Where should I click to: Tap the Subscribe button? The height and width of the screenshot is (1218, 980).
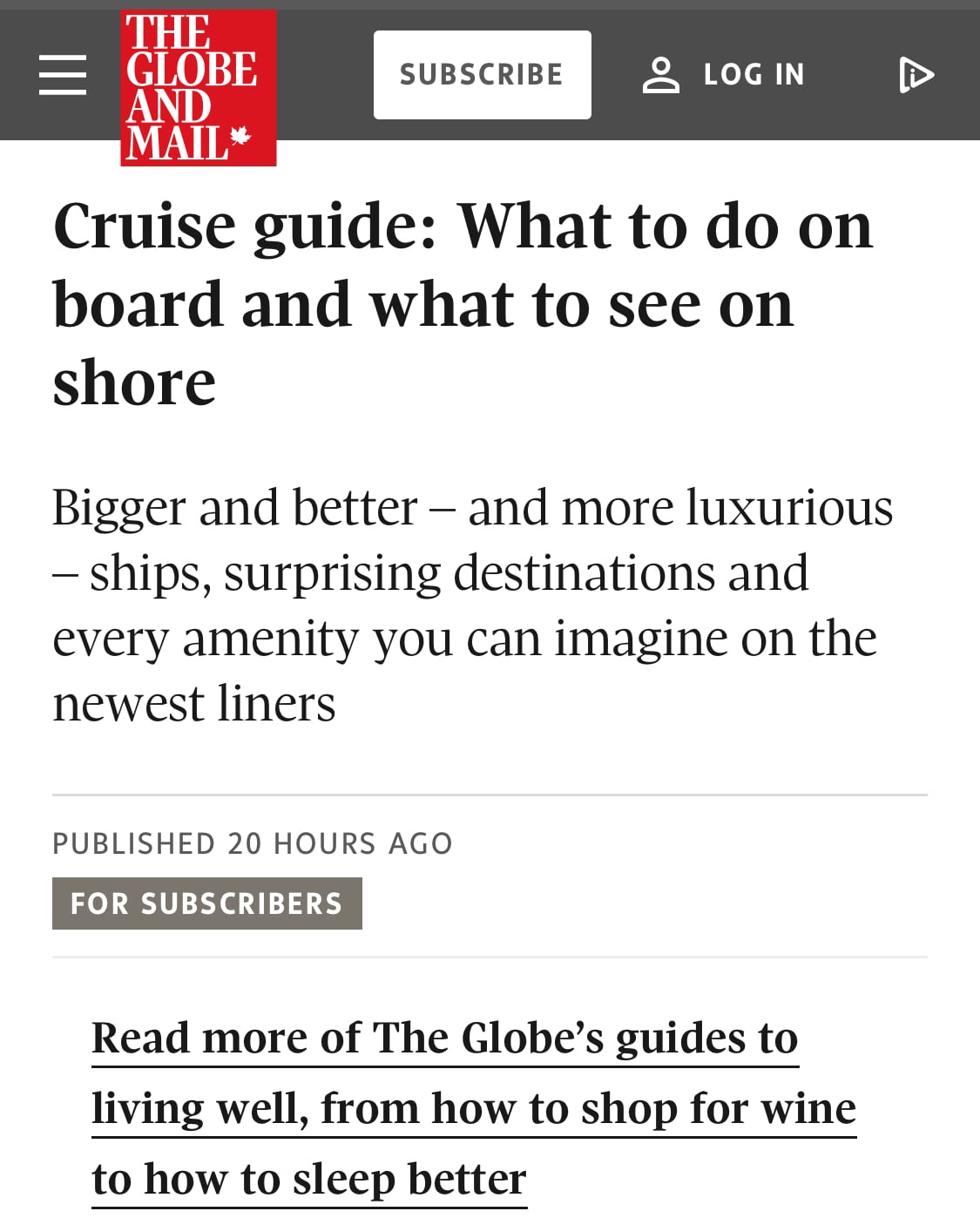coord(482,75)
